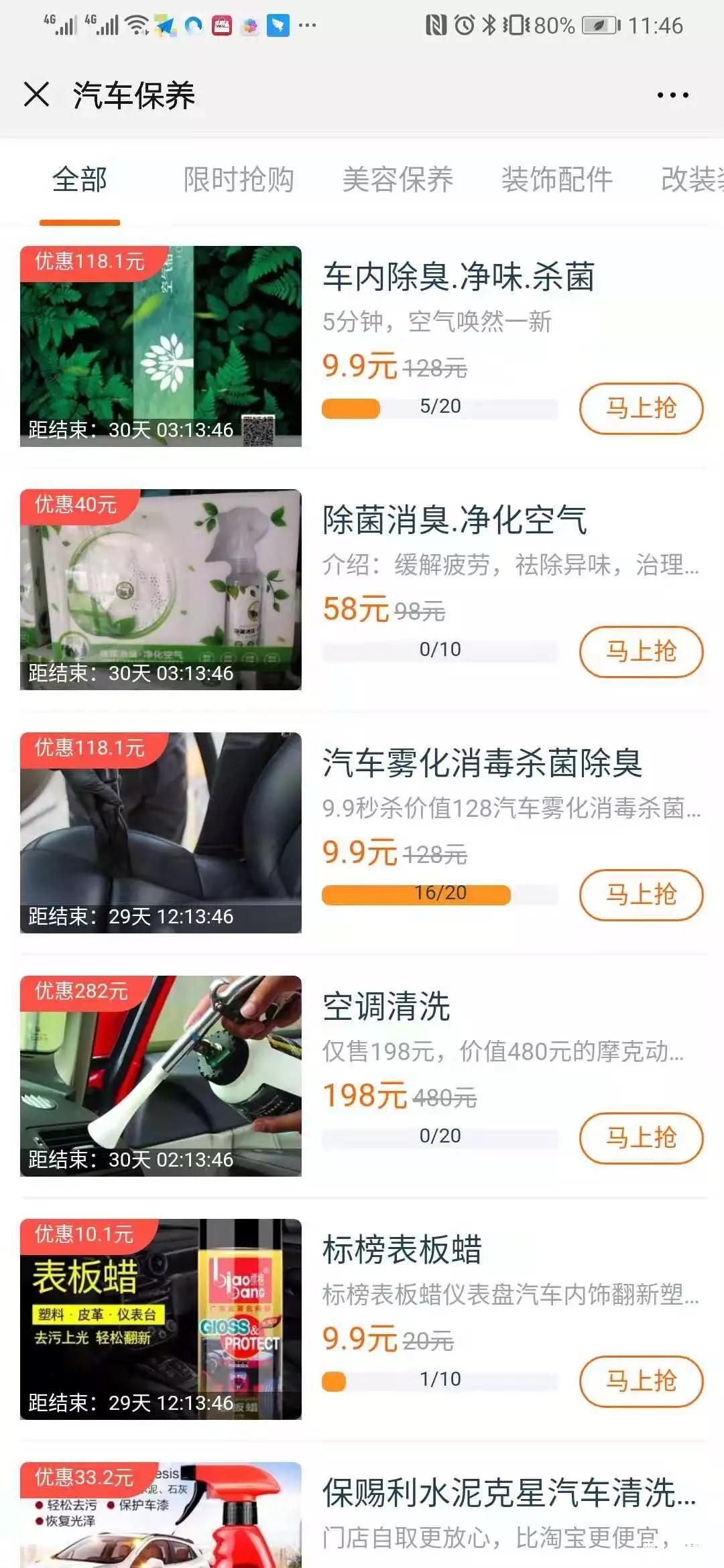Image resolution: width=724 pixels, height=1568 pixels.
Task: Open the three-dot overflow menu
Action: pyautogui.click(x=672, y=95)
